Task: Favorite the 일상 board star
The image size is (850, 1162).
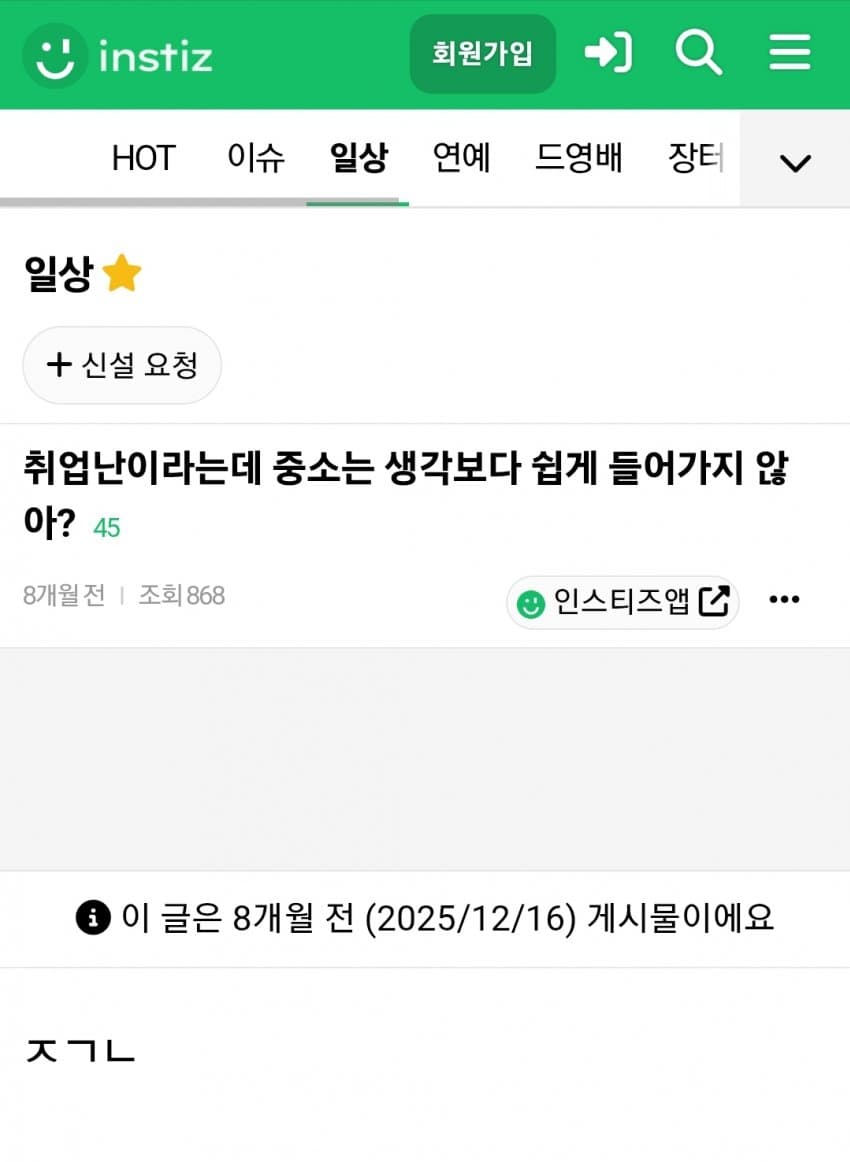Action: click(122, 273)
